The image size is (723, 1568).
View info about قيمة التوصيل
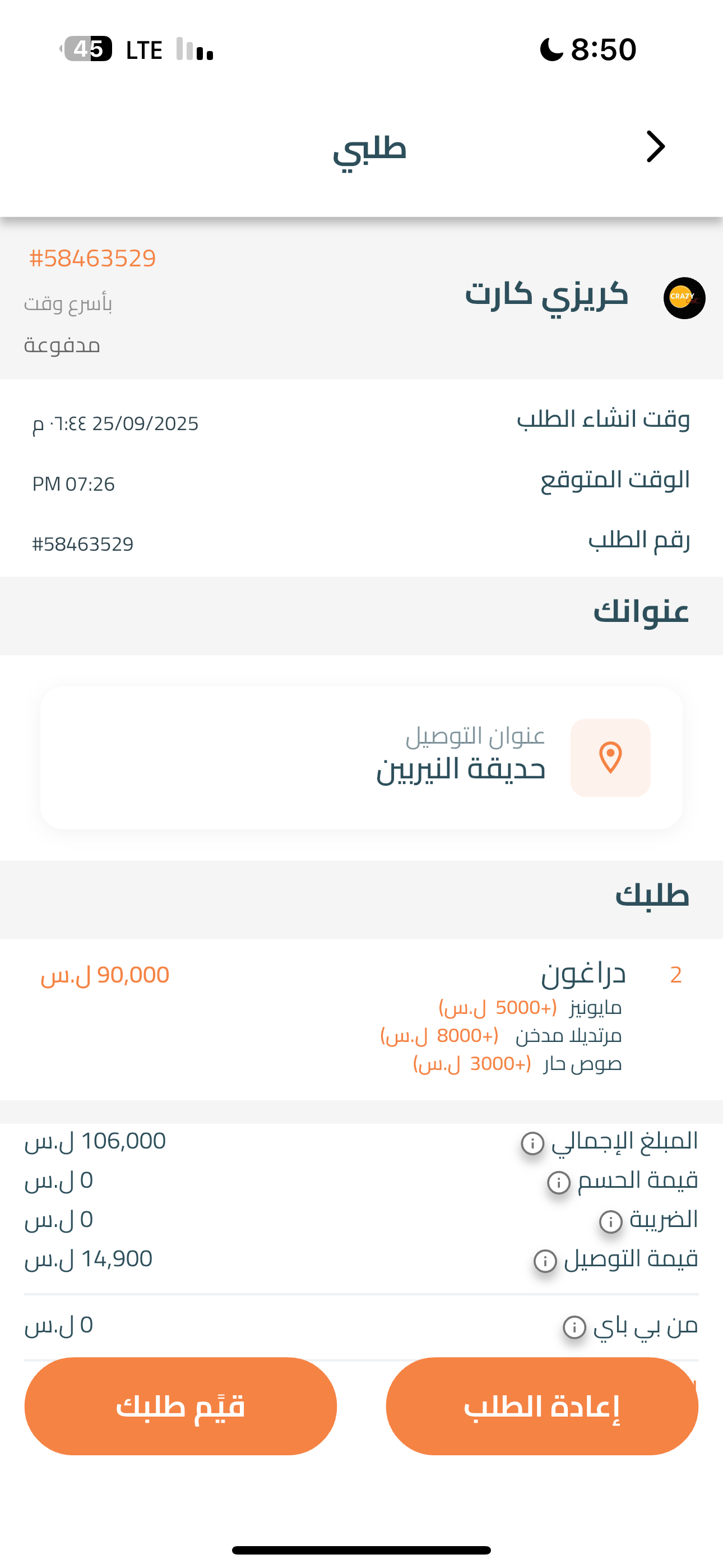tap(545, 1261)
